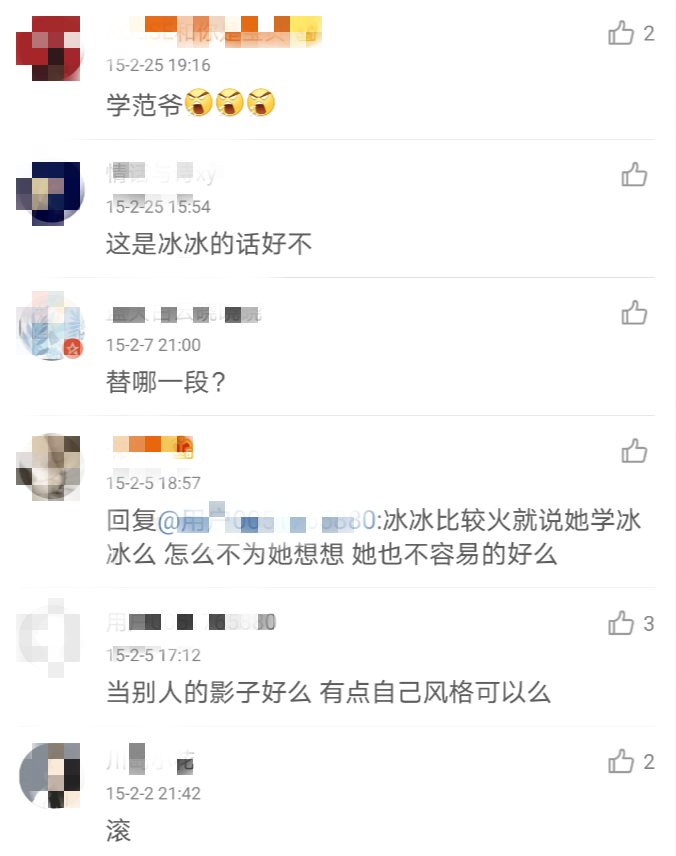The width and height of the screenshot is (676, 856).
Task: Open avatar of the '滚' commenter
Action: (50, 776)
